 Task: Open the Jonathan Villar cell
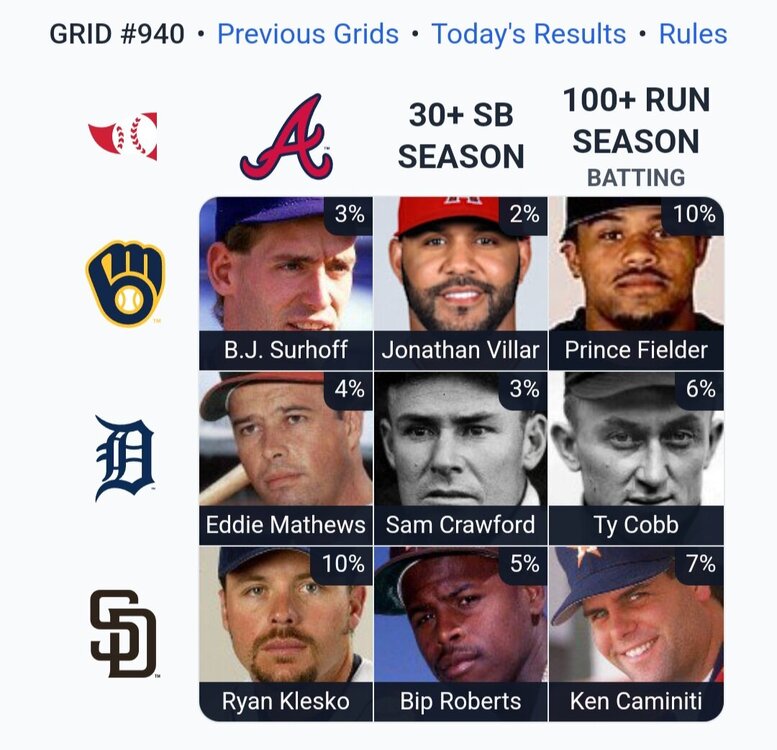tap(461, 283)
